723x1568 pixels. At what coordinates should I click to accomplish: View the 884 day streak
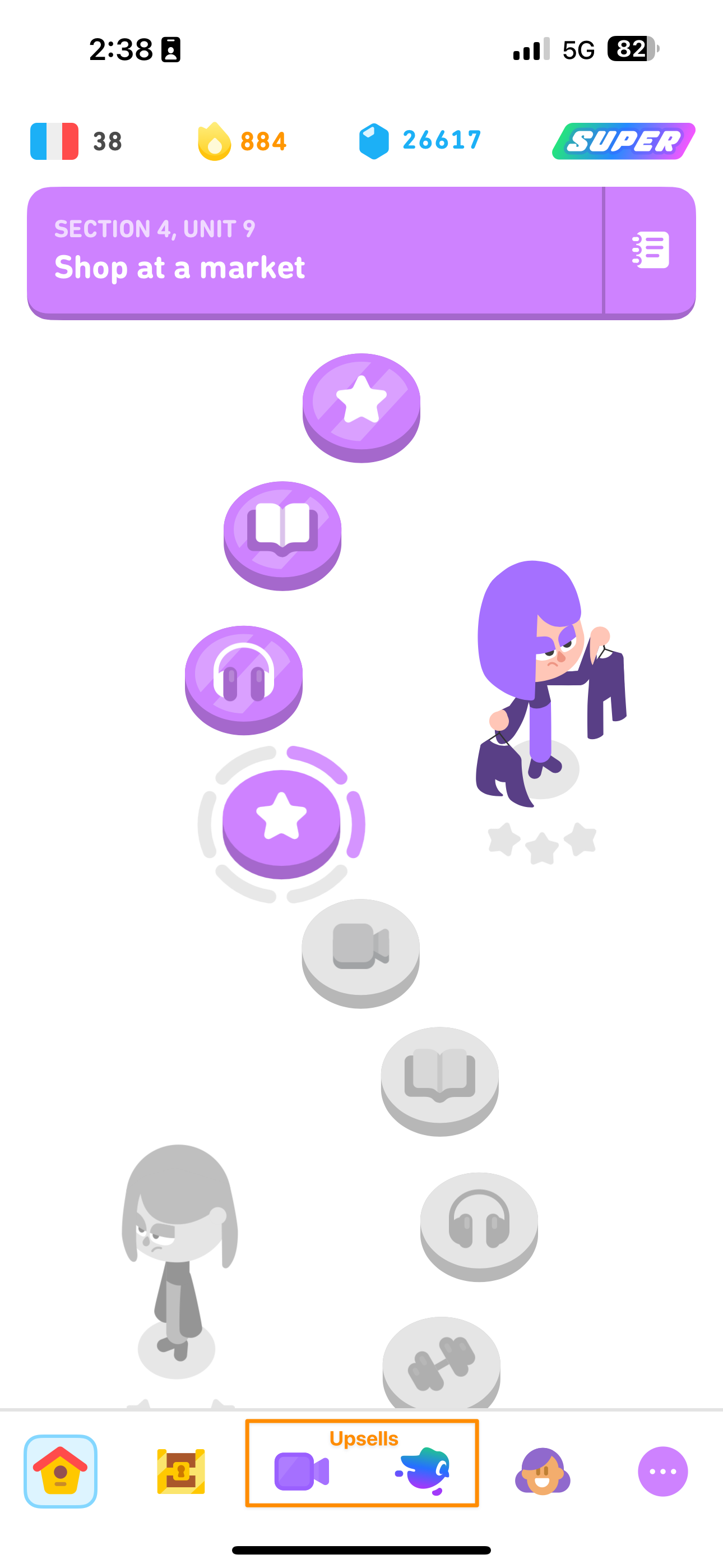click(242, 141)
